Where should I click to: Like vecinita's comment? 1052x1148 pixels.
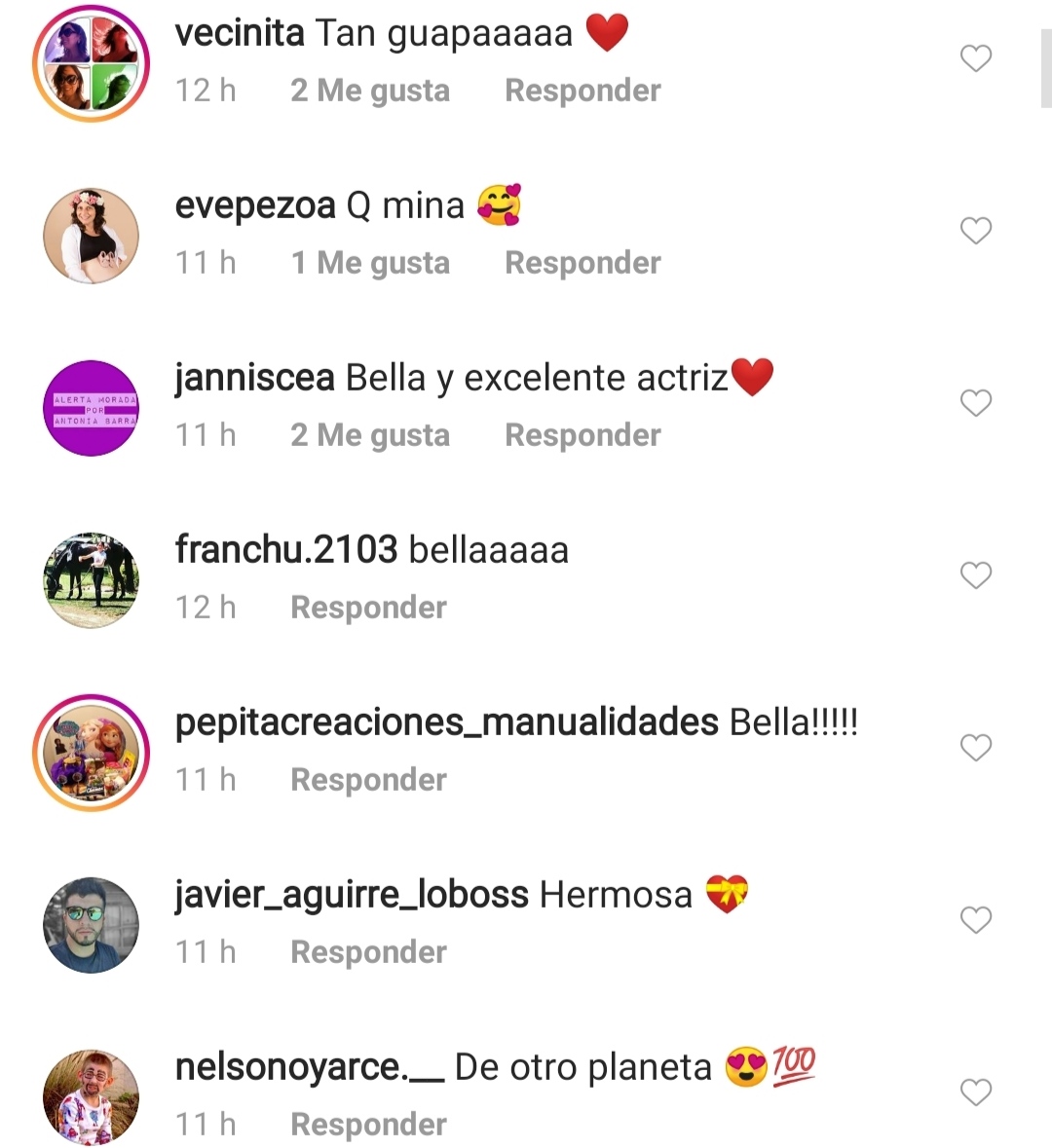coord(975,59)
